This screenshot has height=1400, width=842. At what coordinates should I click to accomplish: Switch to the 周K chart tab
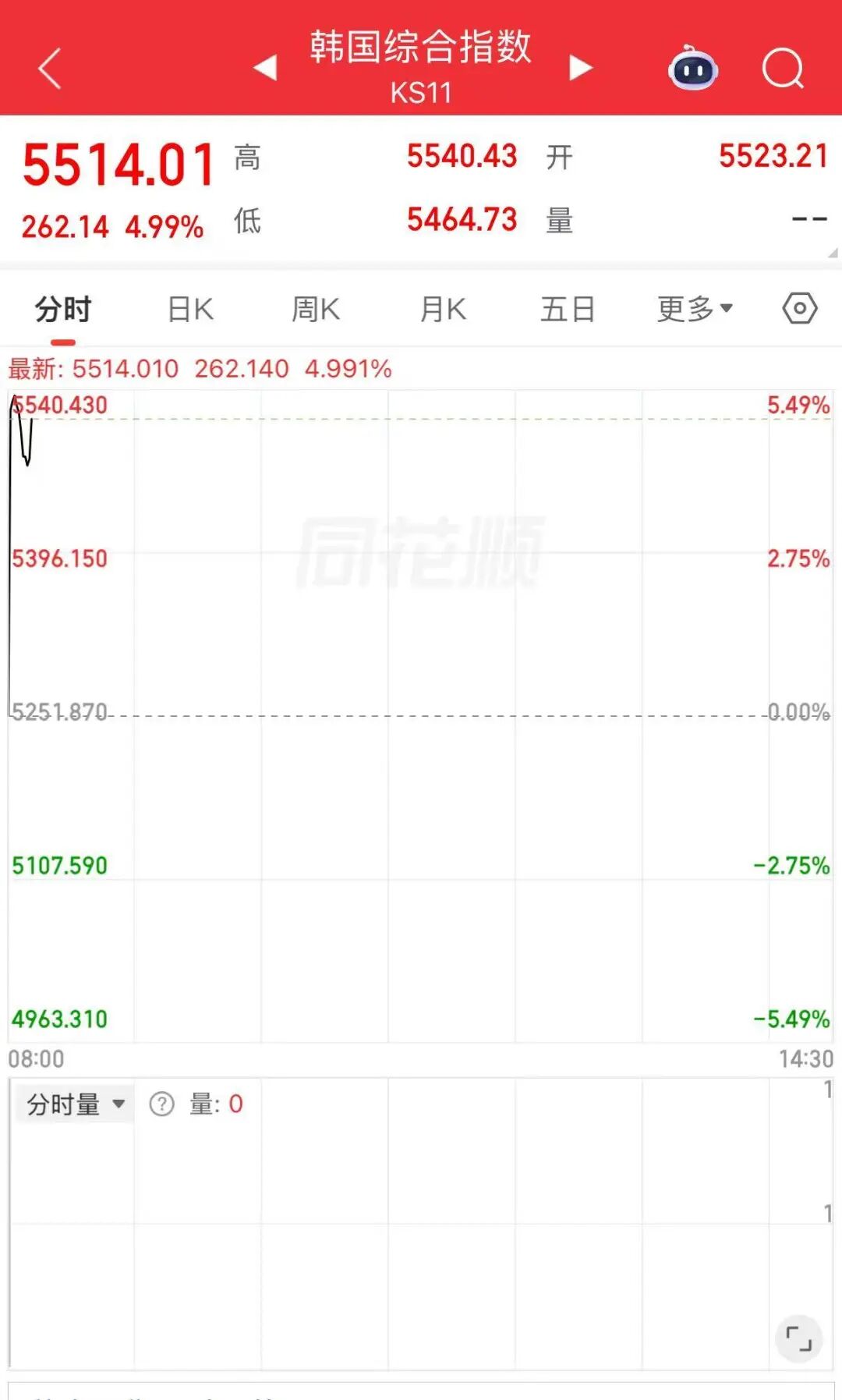[316, 310]
